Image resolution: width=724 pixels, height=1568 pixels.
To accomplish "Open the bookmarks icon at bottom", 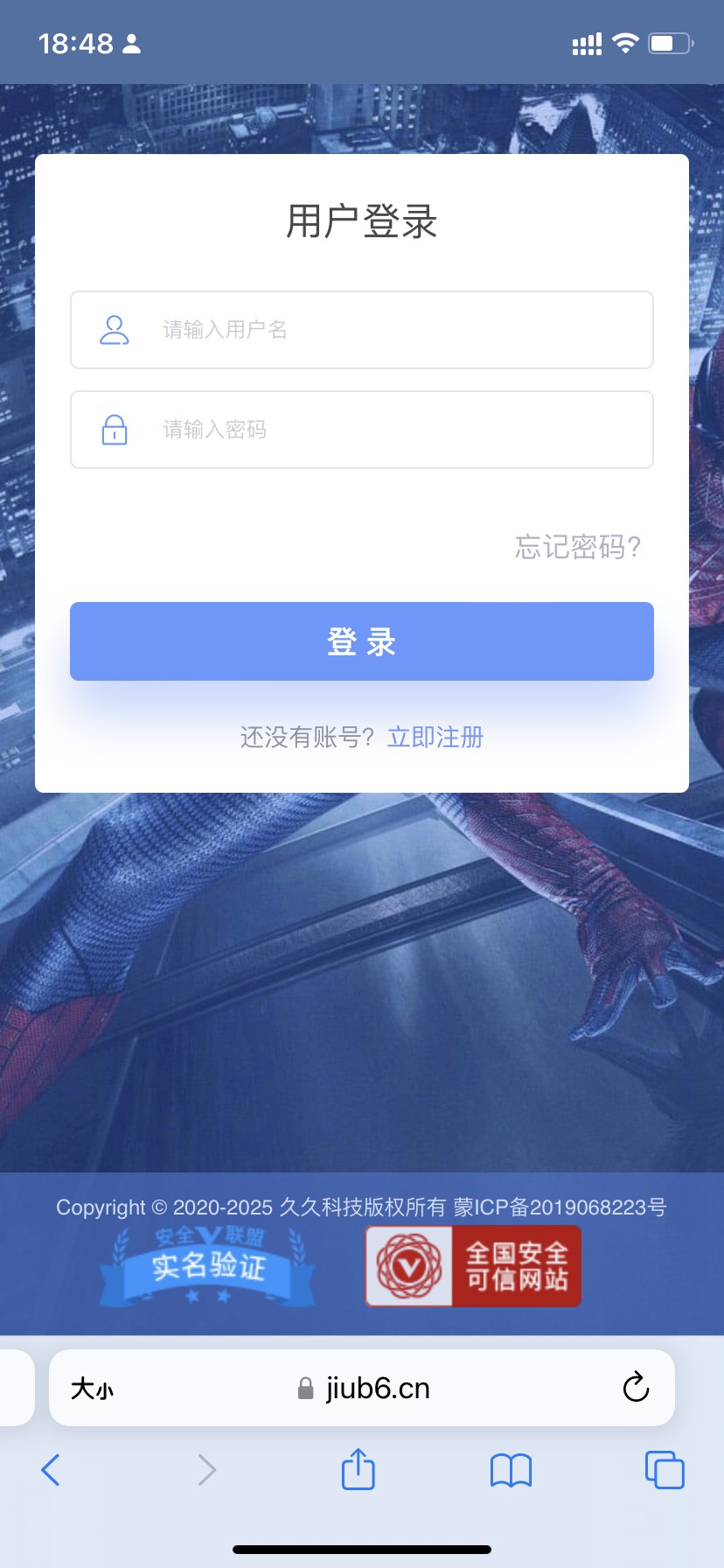I will tap(511, 1470).
